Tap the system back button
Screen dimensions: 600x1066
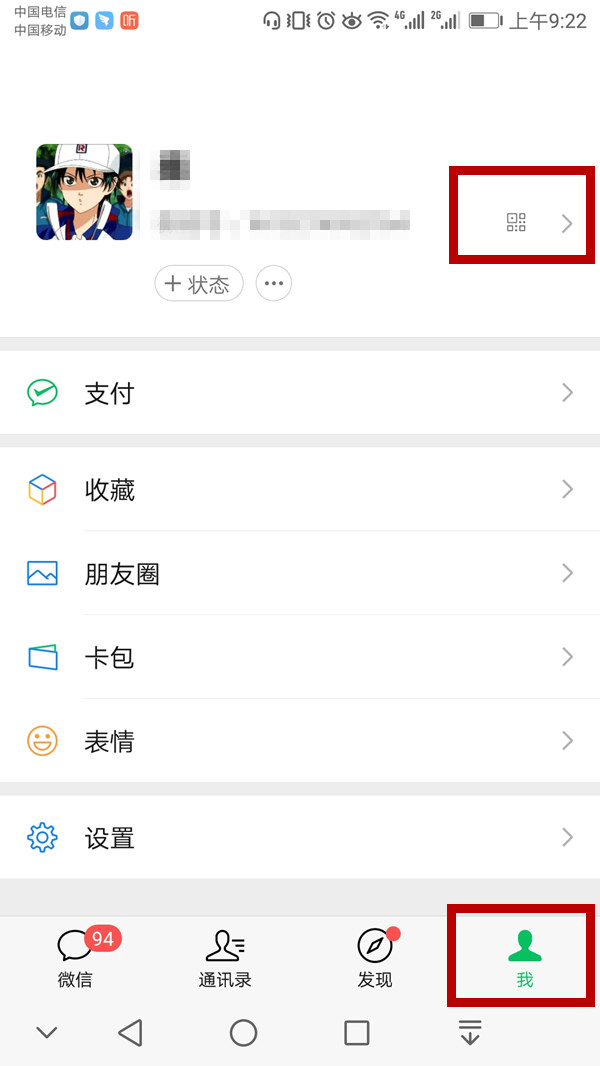pyautogui.click(x=130, y=1032)
